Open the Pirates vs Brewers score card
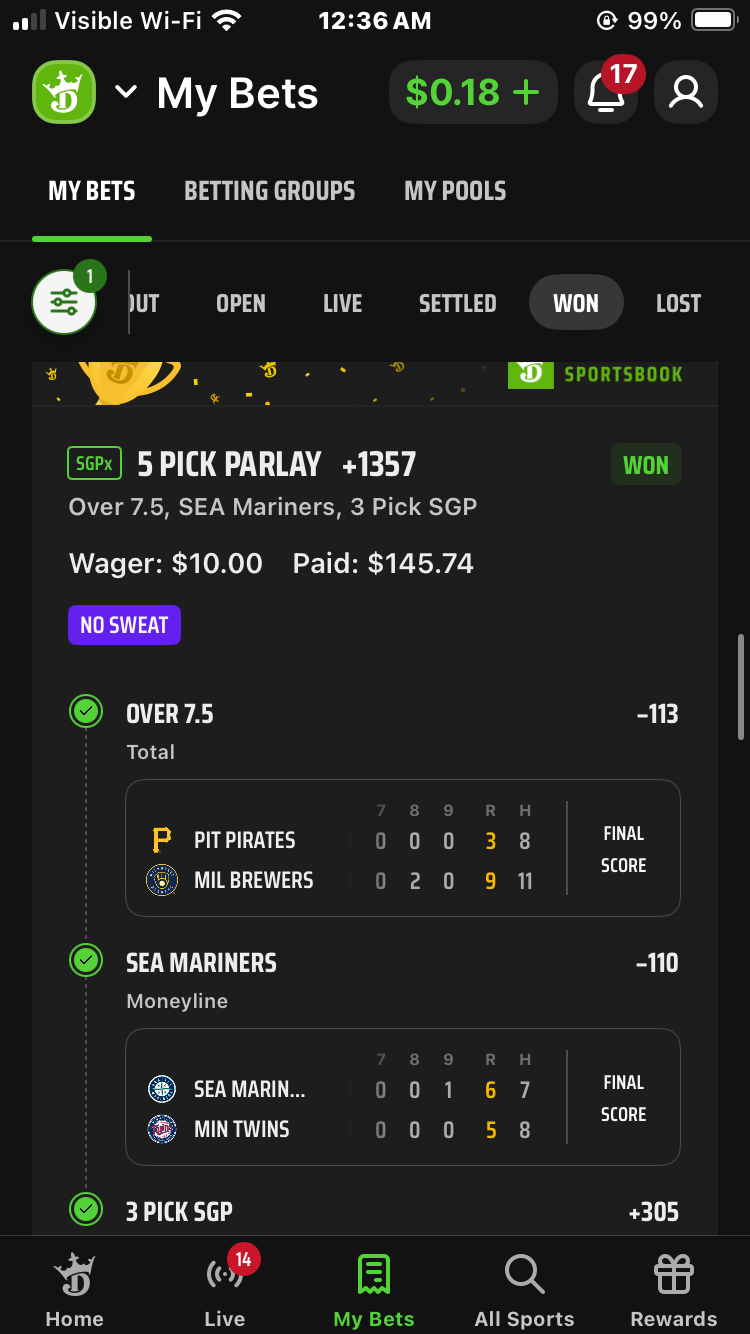Viewport: 750px width, 1334px height. coord(402,848)
